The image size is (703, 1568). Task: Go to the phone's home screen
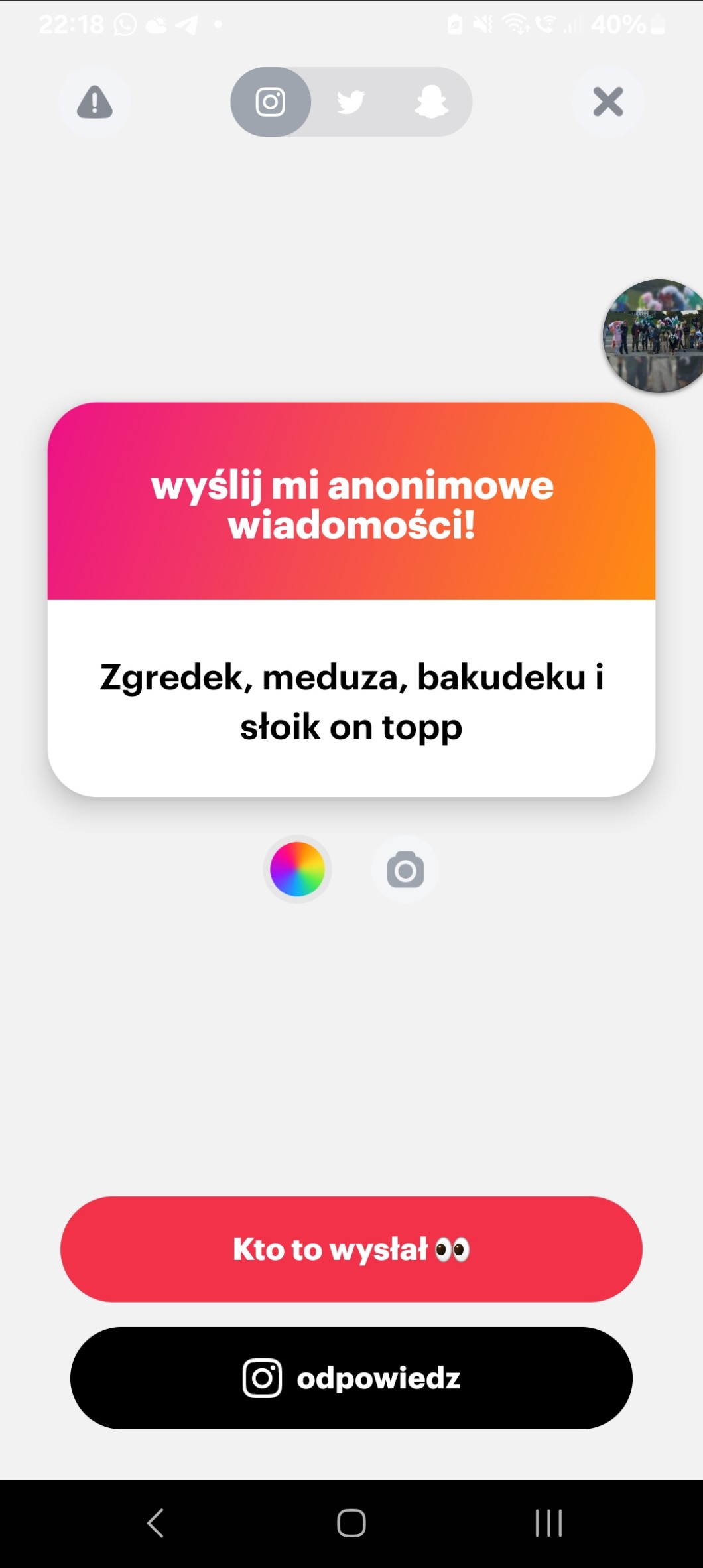[351, 1523]
